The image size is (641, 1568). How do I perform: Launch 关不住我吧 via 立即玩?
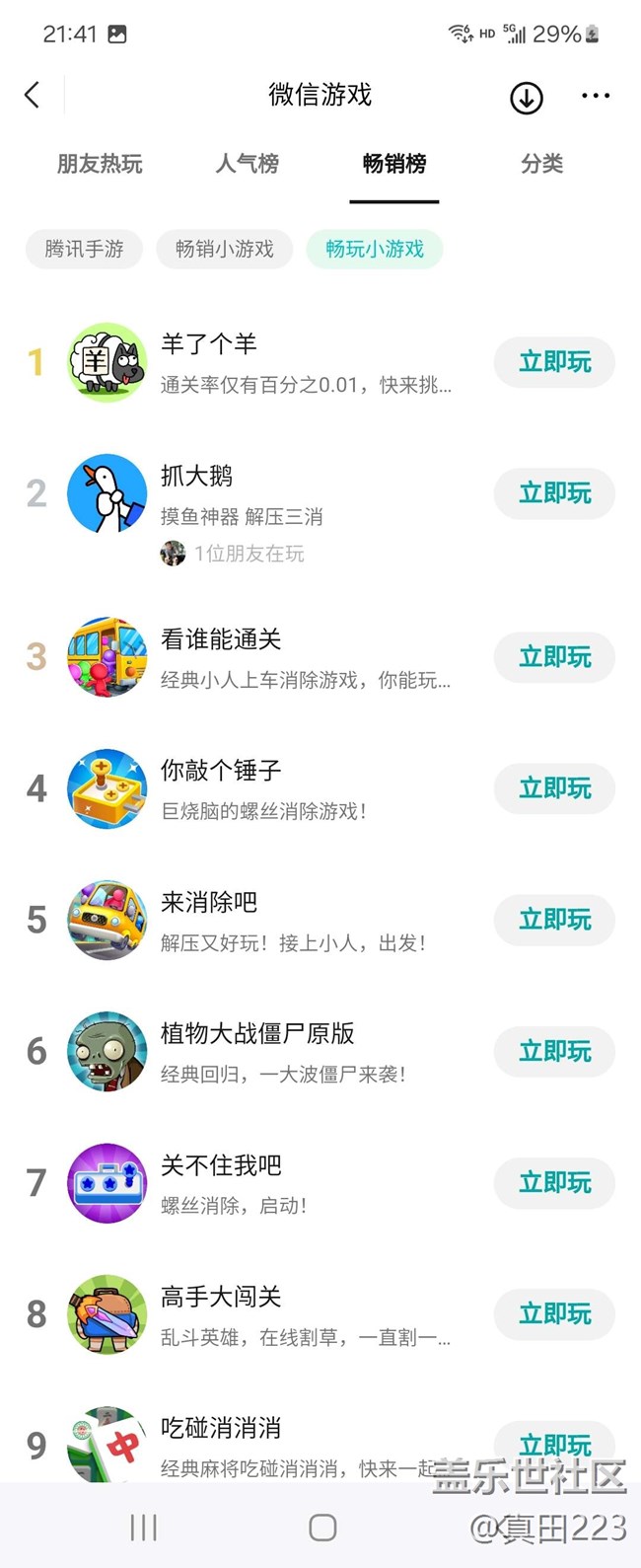[x=554, y=1182]
